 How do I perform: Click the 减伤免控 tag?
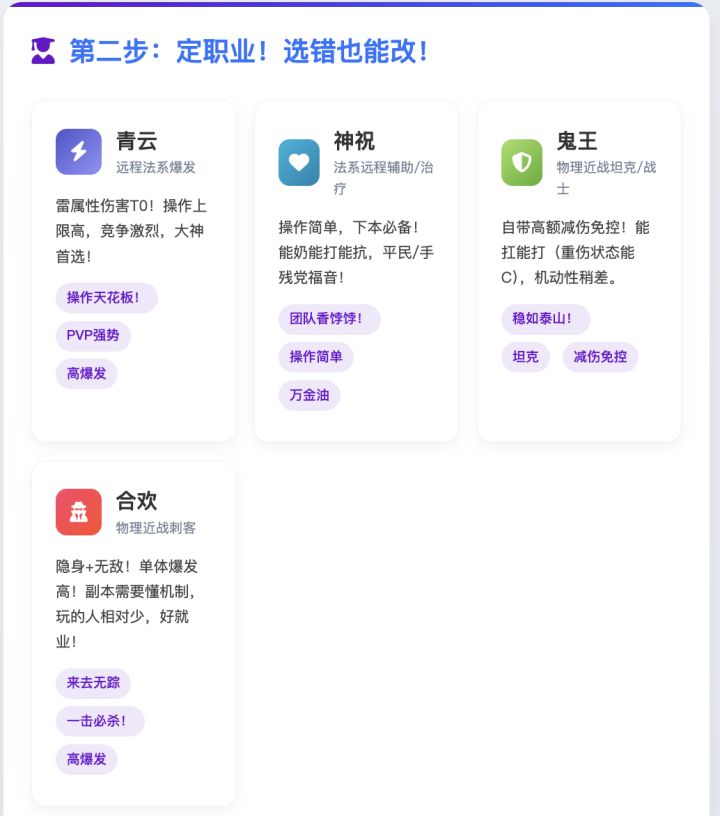point(600,357)
